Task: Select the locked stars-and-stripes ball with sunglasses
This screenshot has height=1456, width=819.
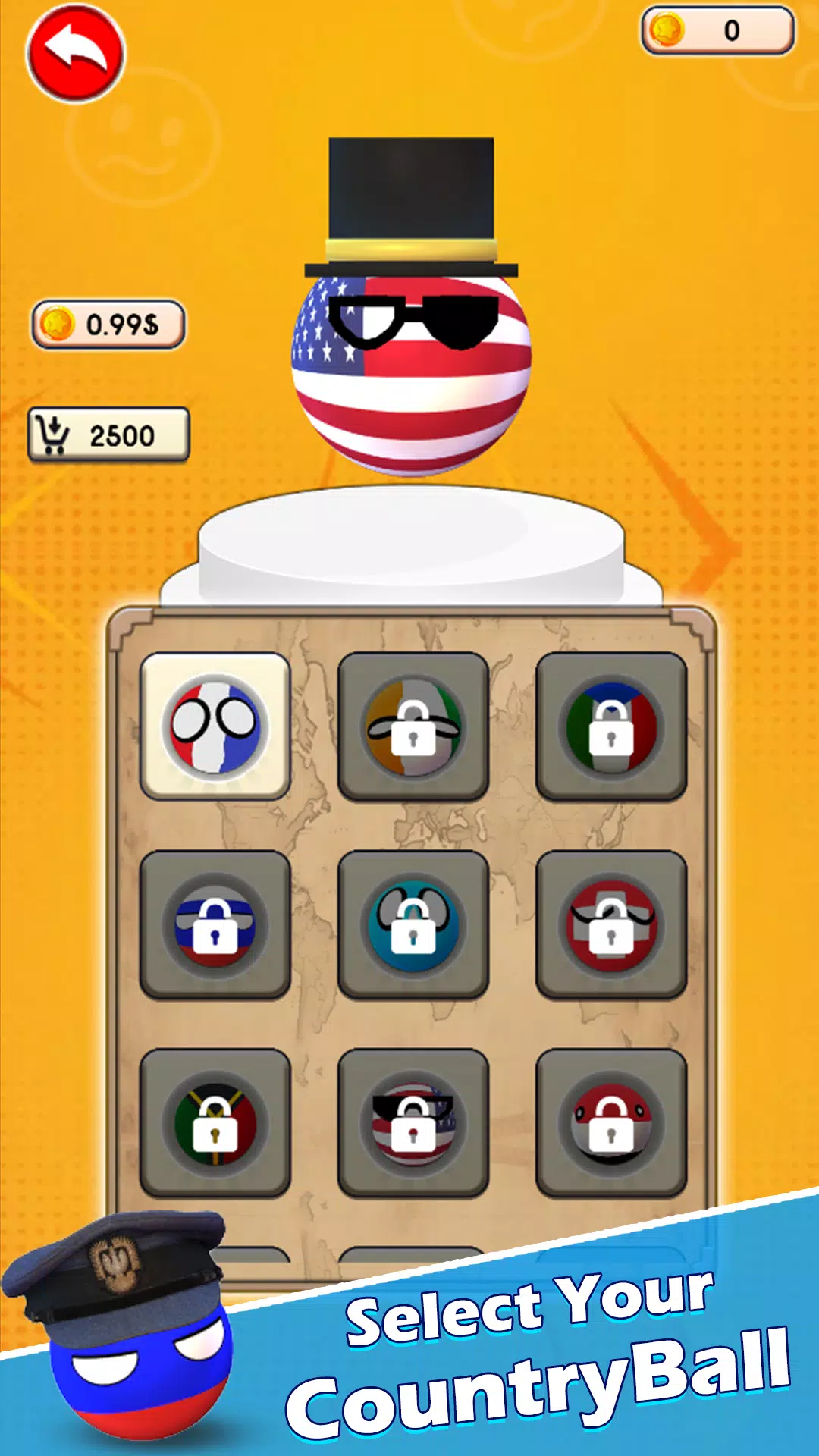Action: pyautogui.click(x=413, y=1123)
